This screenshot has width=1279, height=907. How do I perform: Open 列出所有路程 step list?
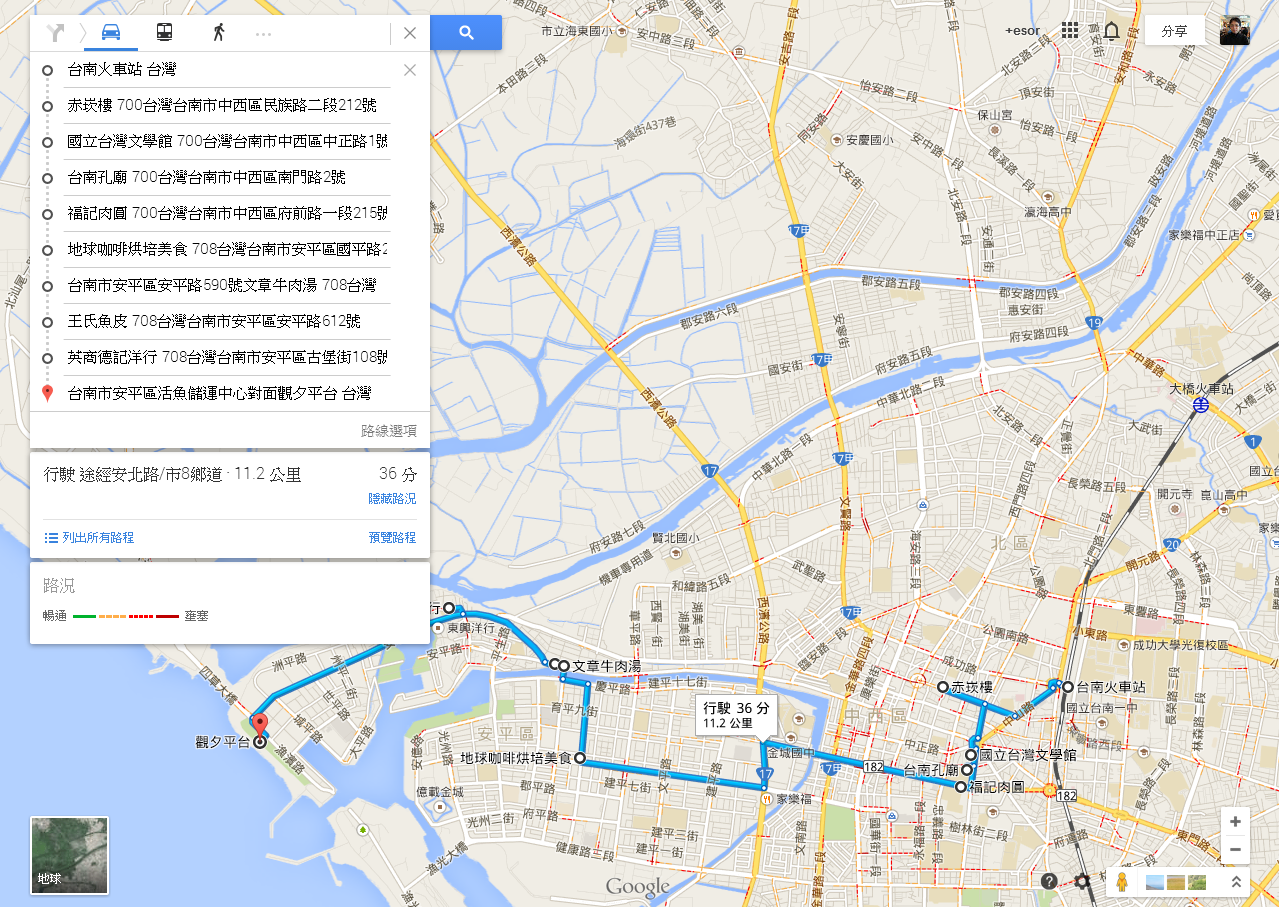pos(90,538)
